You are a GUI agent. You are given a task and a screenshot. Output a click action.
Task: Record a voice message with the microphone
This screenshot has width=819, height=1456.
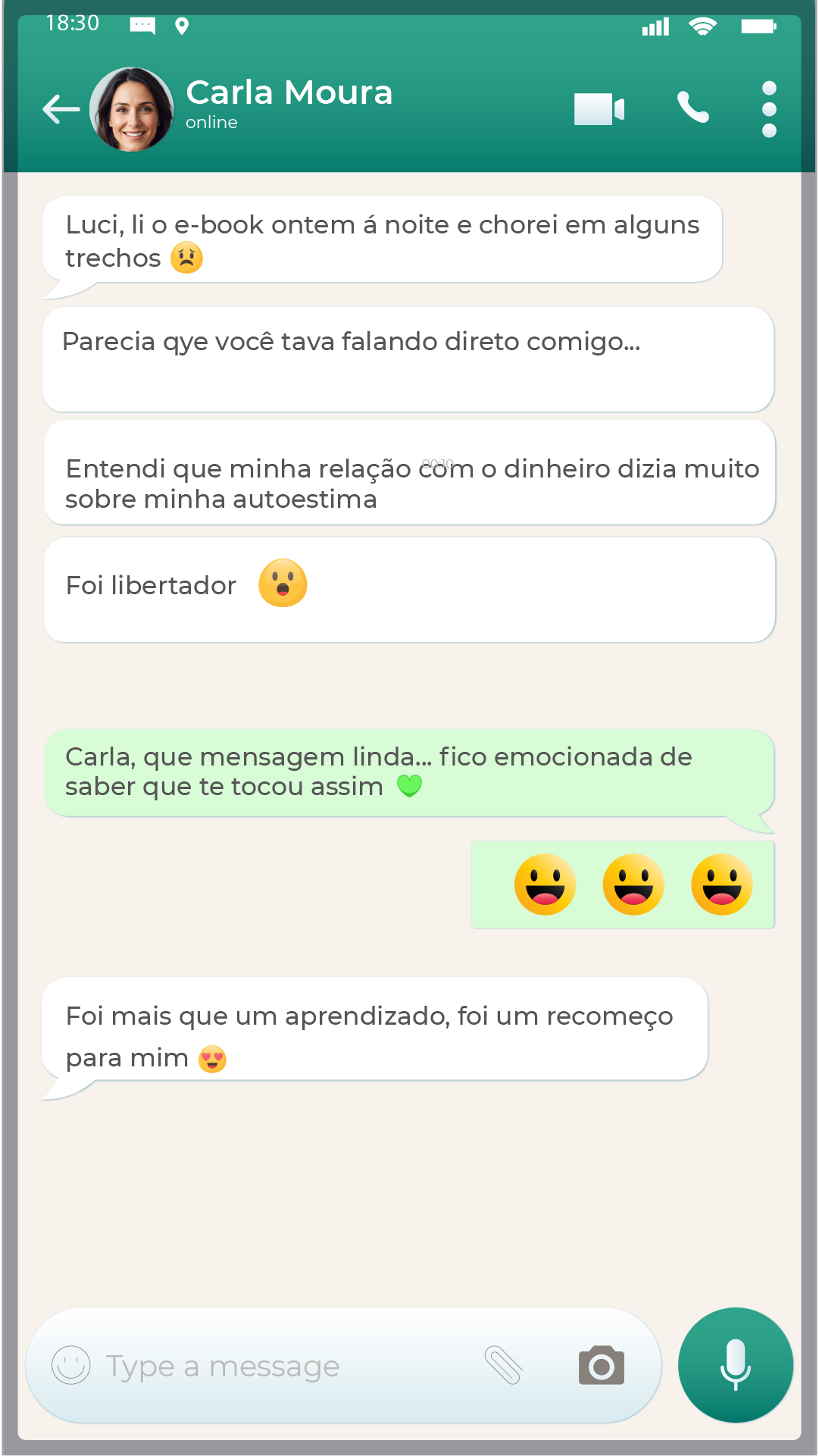734,1363
